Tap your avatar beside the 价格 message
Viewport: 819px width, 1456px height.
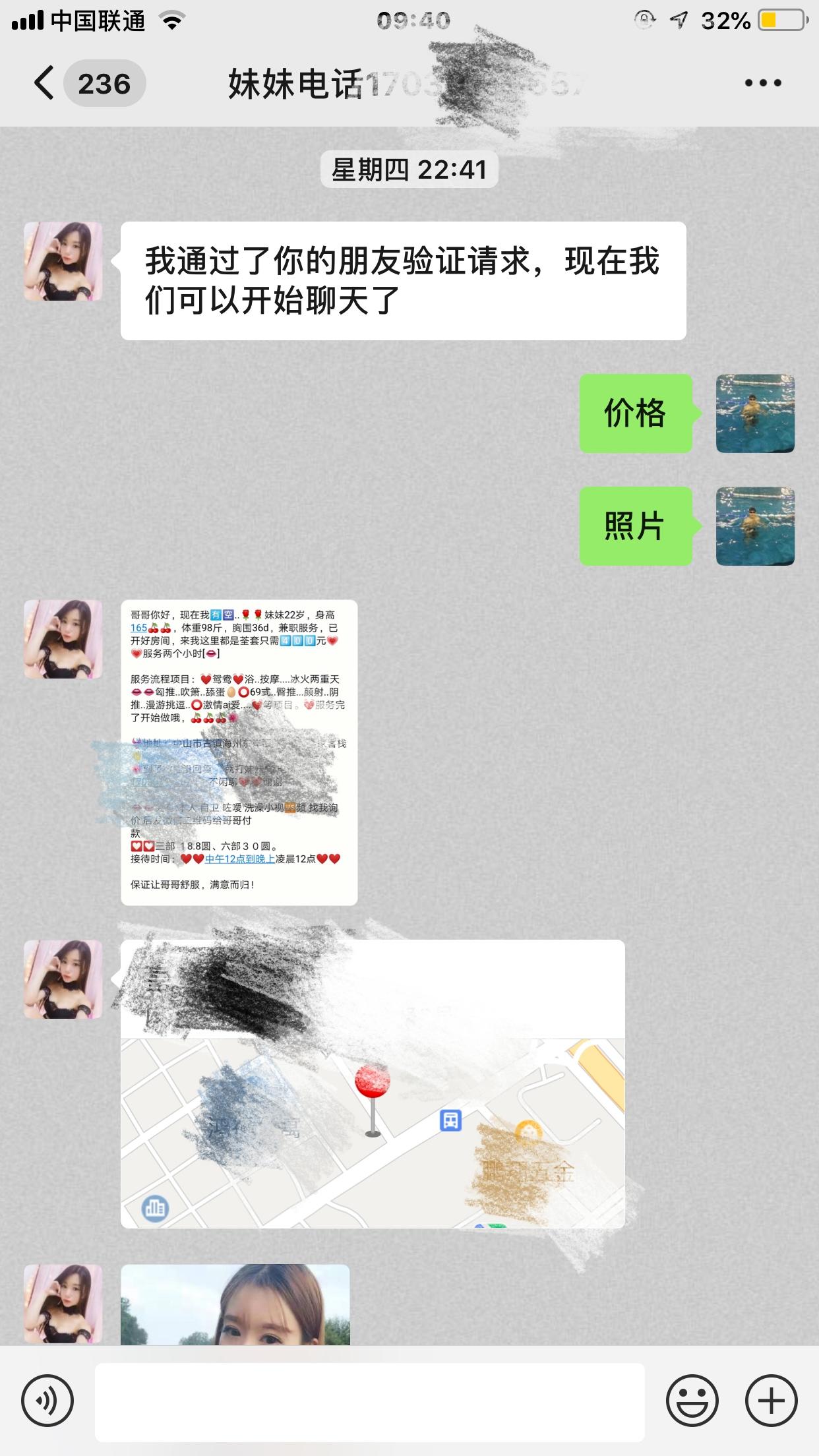755,413
